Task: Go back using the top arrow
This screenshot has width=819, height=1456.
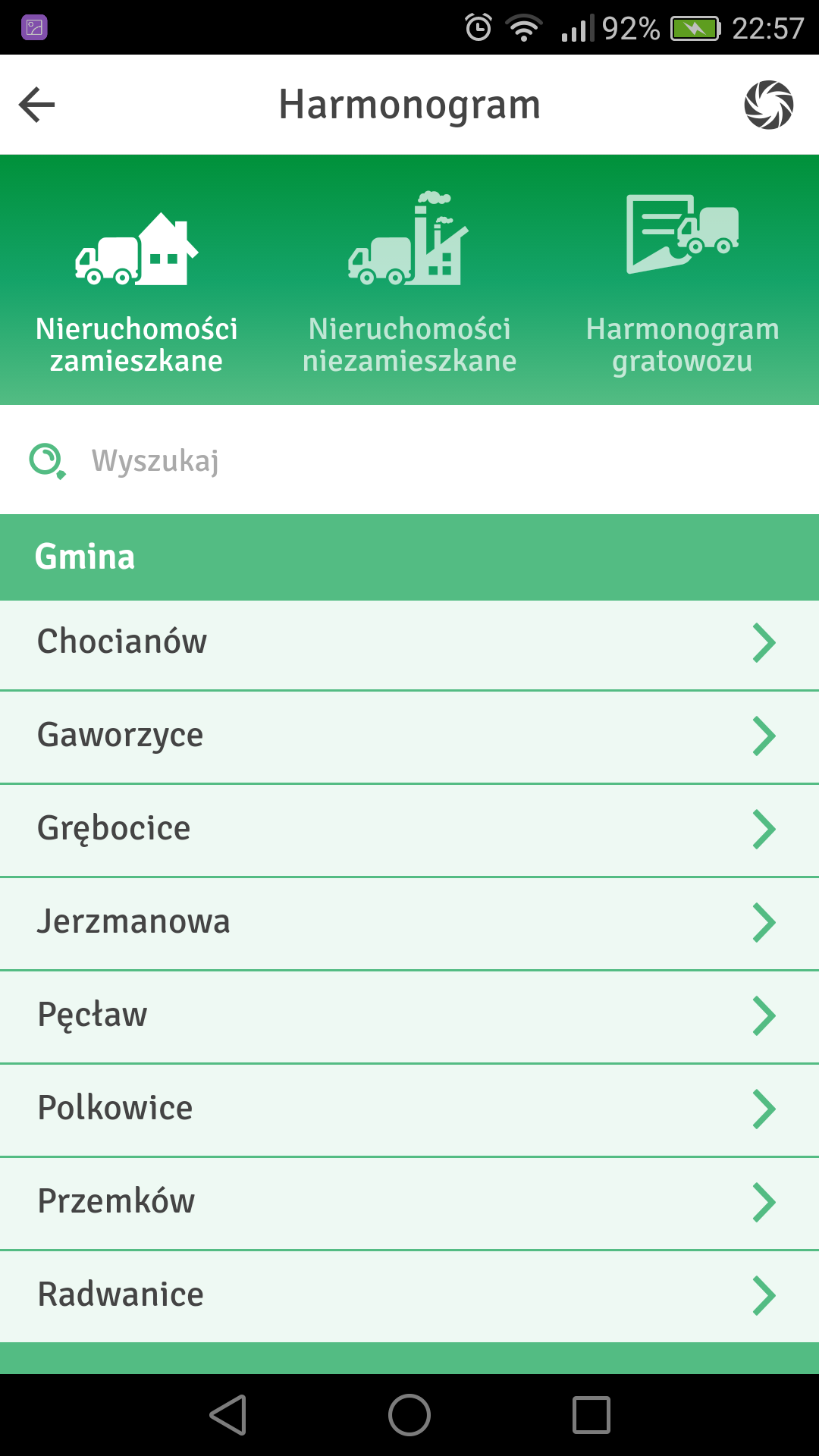Action: [x=36, y=105]
